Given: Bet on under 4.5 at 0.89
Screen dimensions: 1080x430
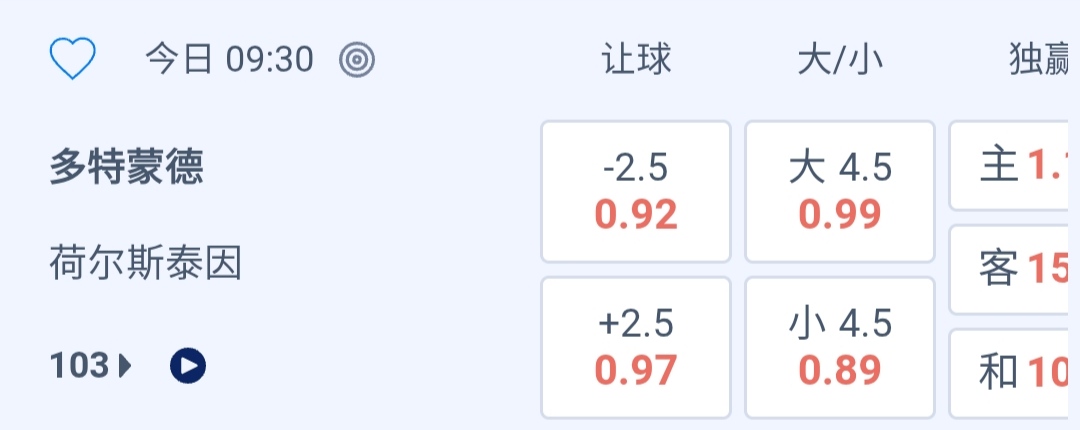Looking at the screenshot, I should tap(839, 347).
